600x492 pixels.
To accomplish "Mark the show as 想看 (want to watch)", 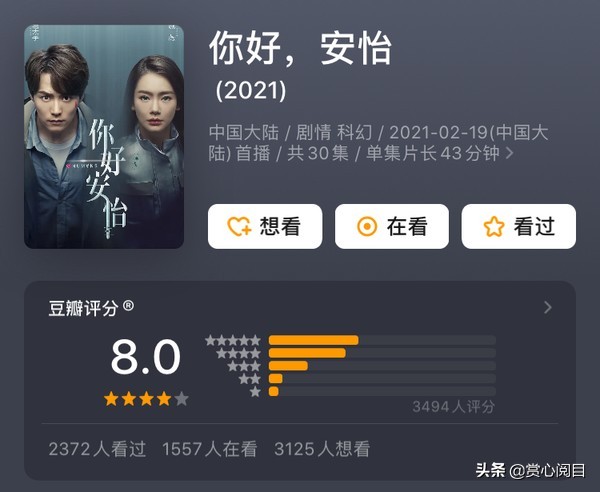I will pos(264,226).
